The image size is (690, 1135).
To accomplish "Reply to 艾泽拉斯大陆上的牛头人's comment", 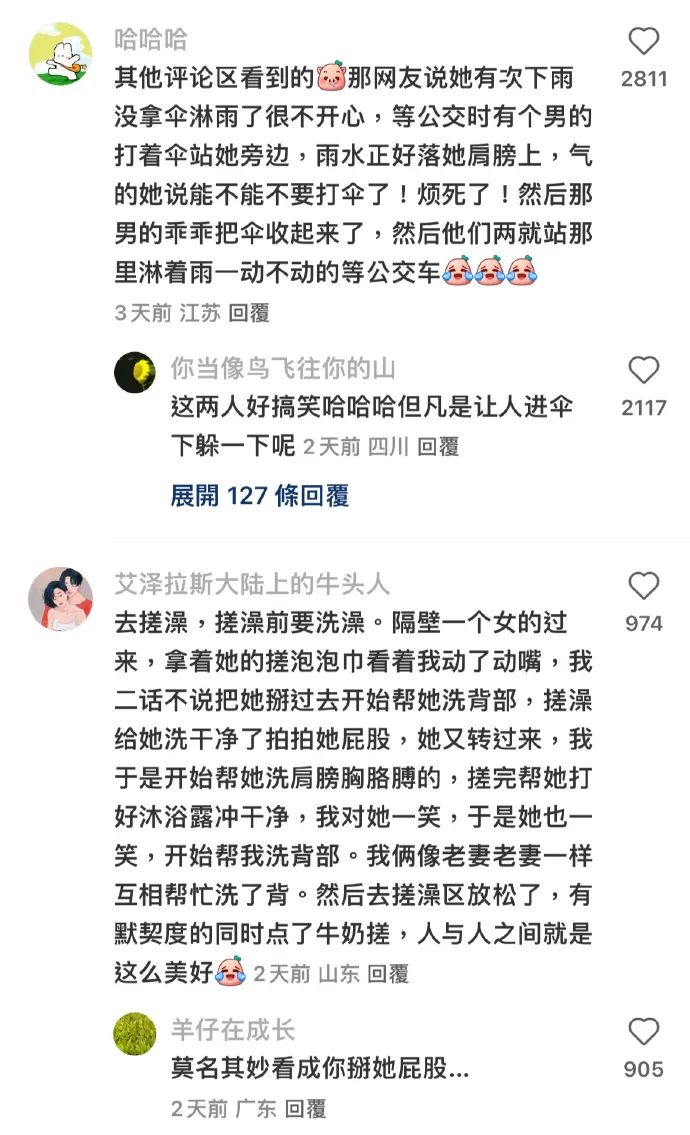I will (388, 973).
